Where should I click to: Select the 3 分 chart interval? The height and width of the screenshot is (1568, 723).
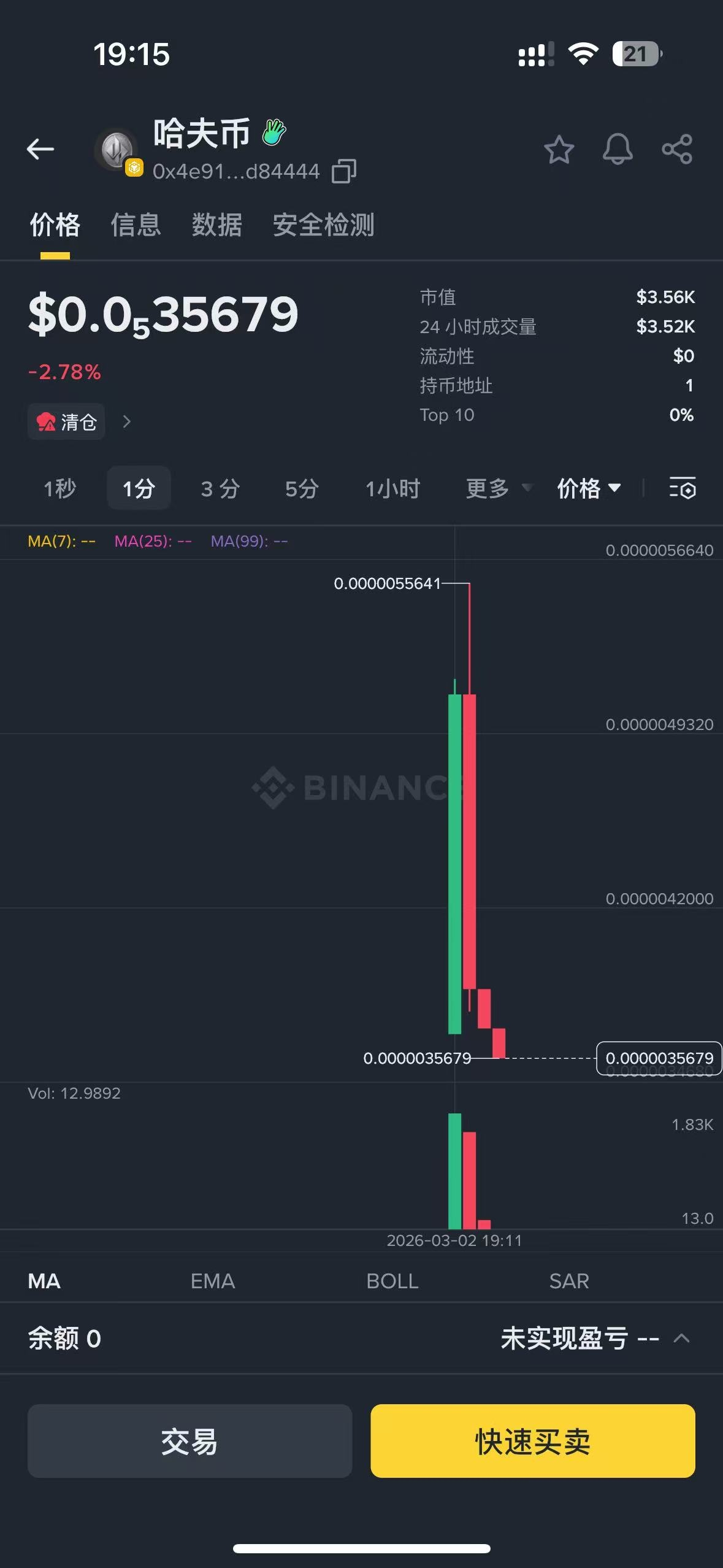[220, 488]
